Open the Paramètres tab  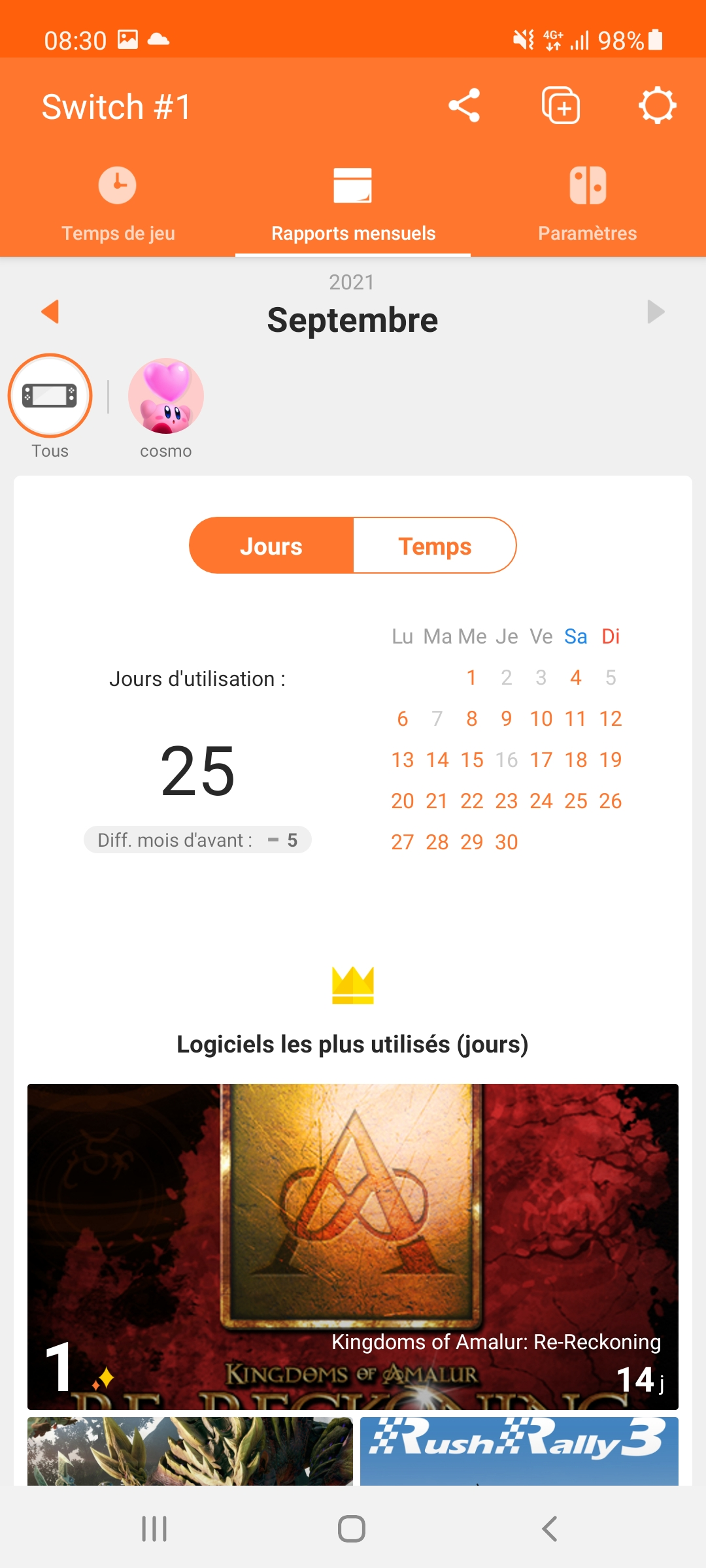[x=587, y=204]
